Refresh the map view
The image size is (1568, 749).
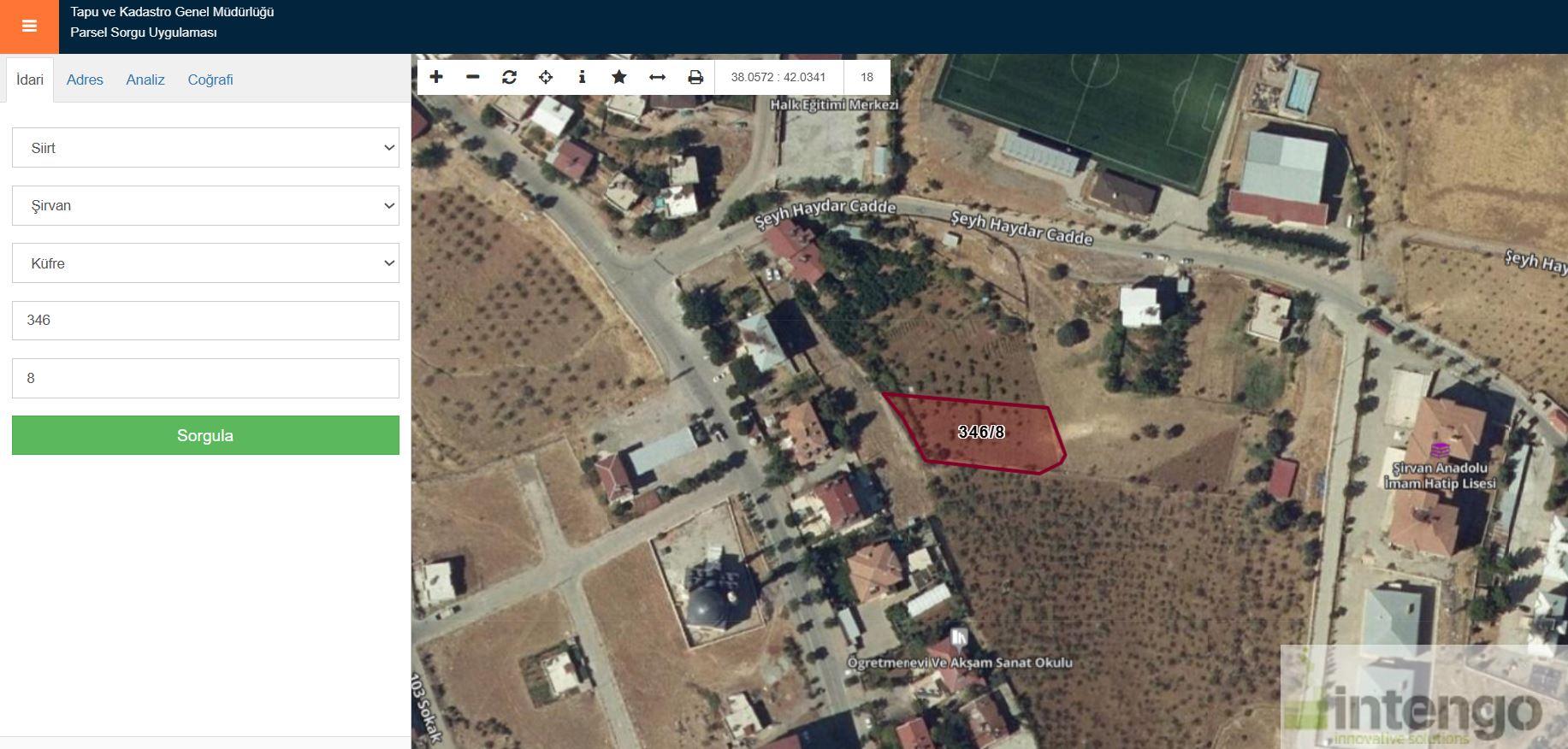[509, 77]
